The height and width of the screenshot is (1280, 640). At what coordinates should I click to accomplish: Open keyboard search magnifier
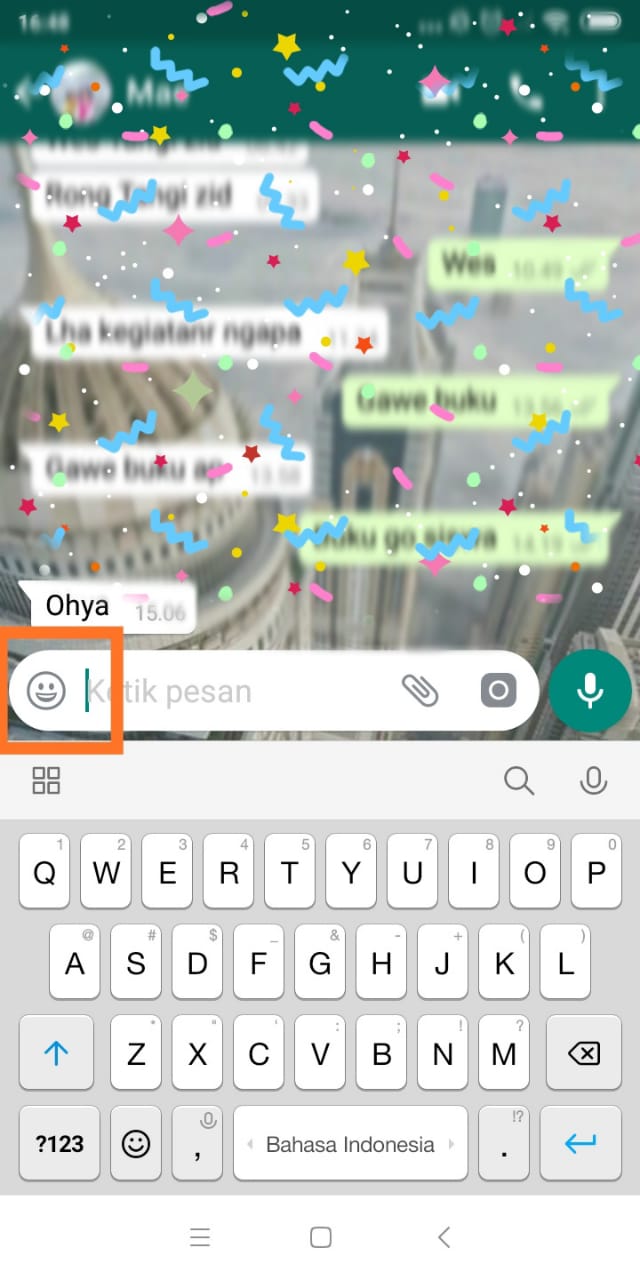pyautogui.click(x=519, y=780)
